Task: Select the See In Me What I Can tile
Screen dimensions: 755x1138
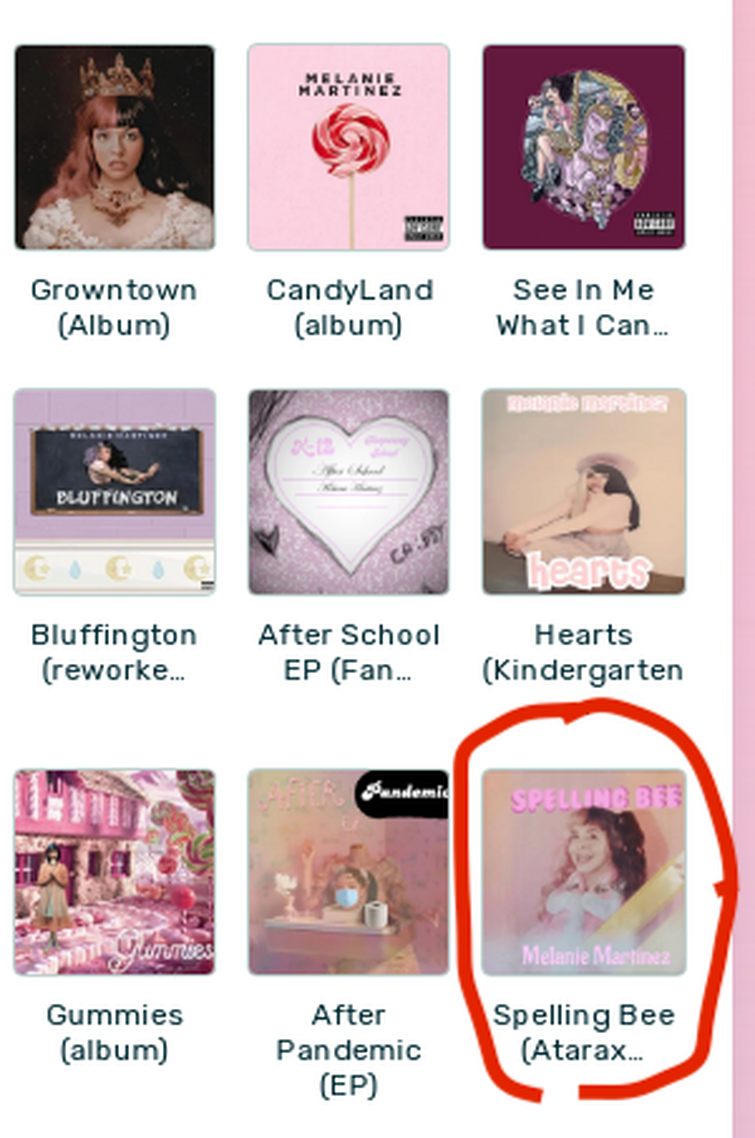Action: click(584, 147)
